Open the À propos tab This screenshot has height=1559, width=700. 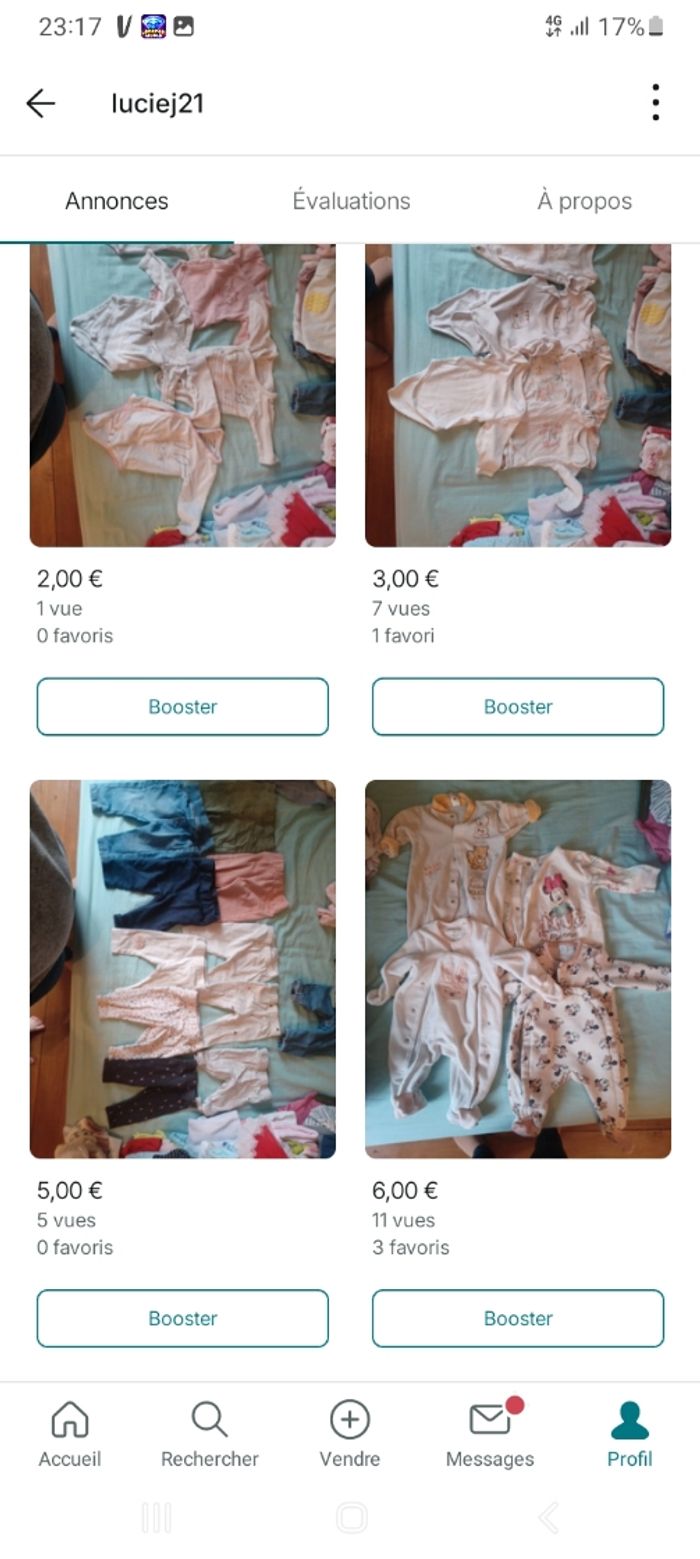pyautogui.click(x=584, y=201)
